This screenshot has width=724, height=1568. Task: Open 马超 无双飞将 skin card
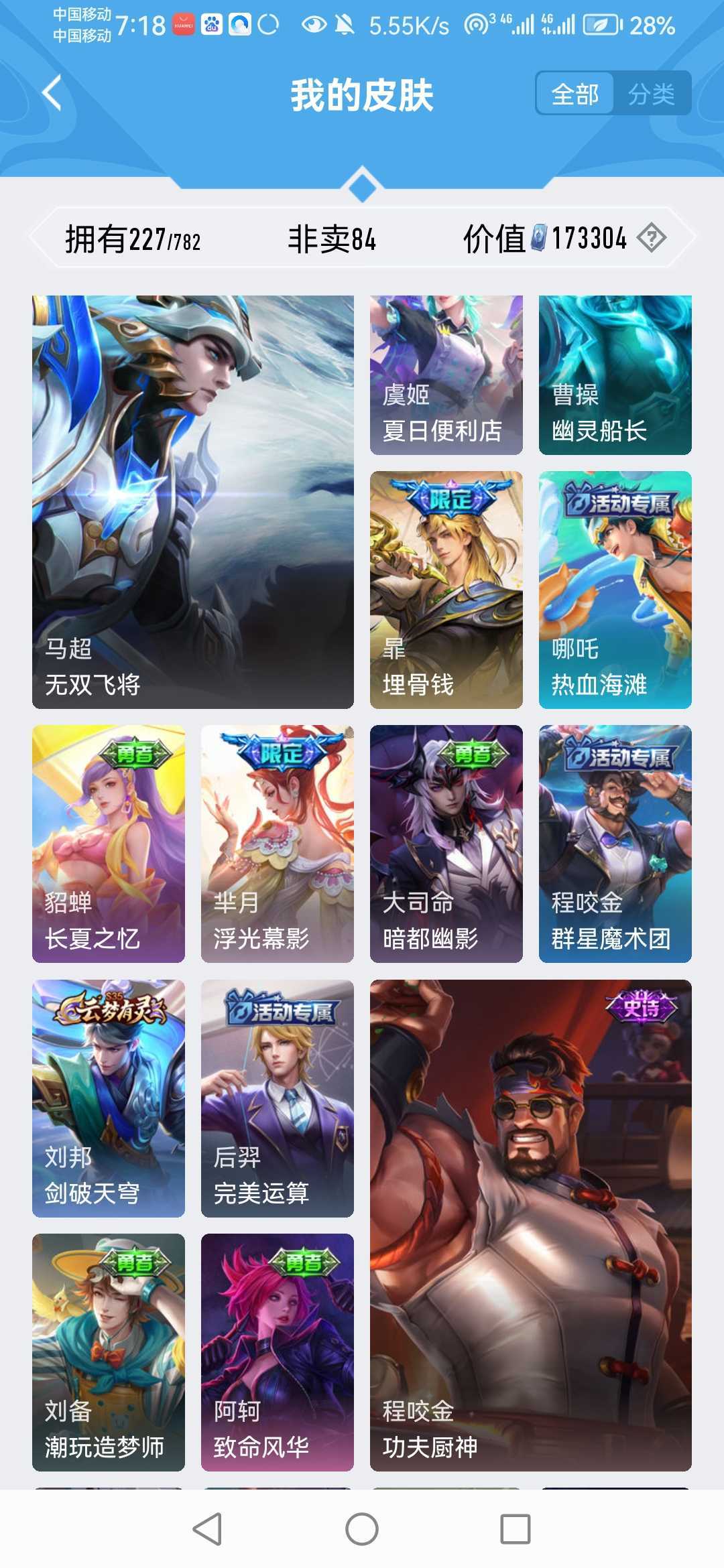click(x=193, y=502)
